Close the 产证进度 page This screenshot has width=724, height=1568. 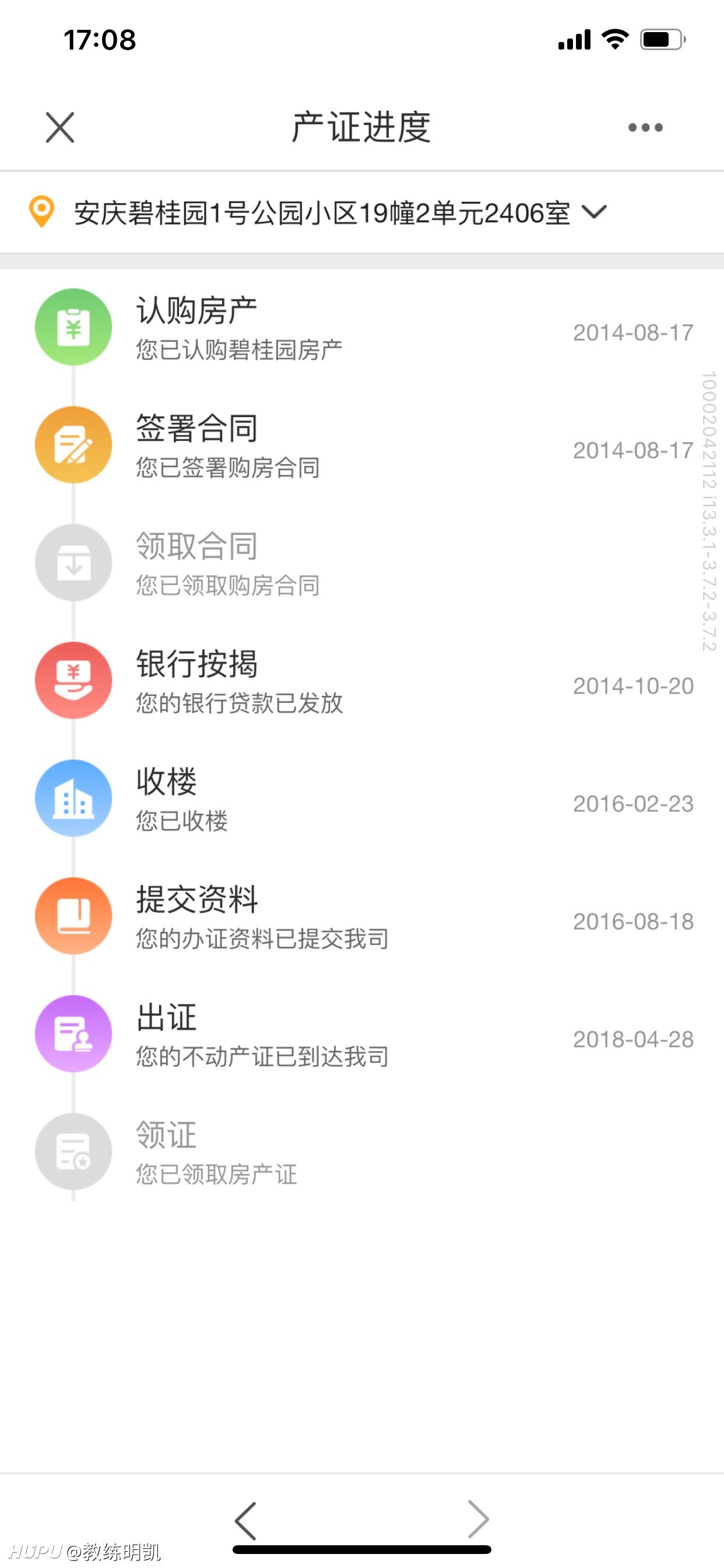tap(59, 128)
